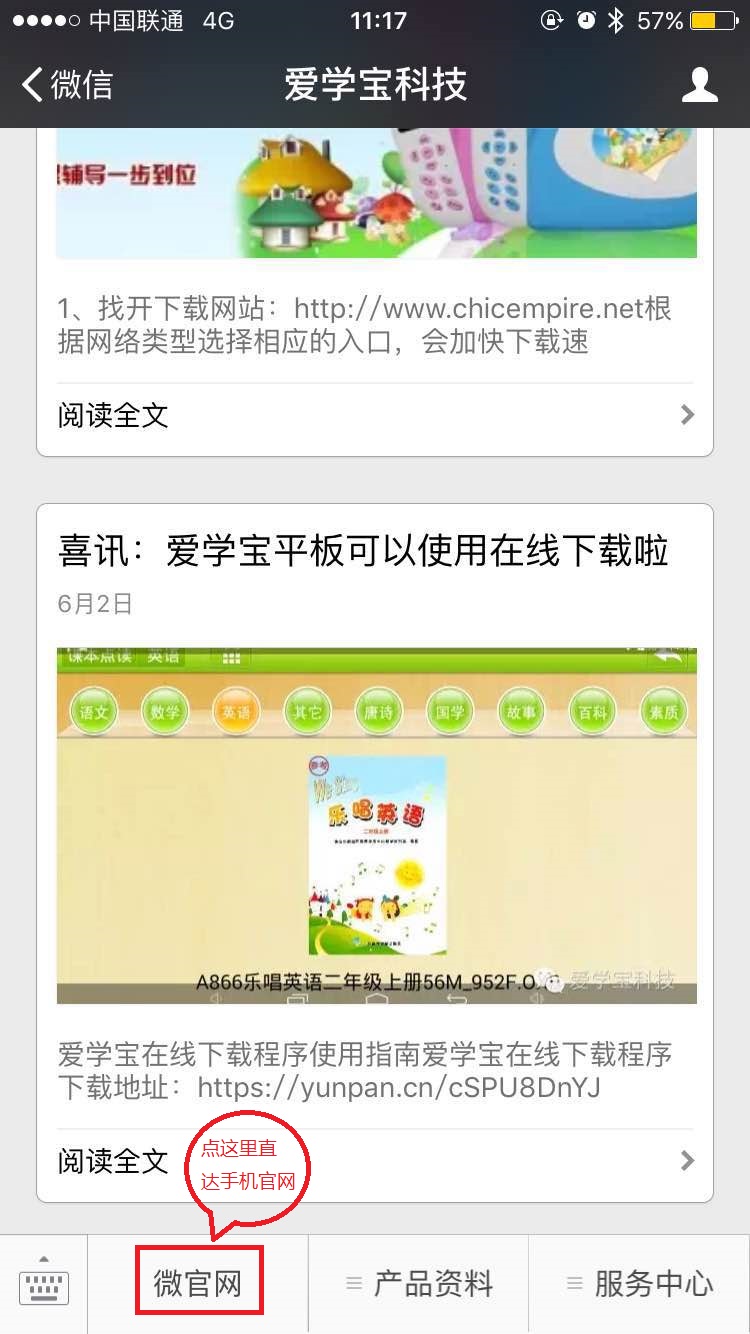Image resolution: width=750 pixels, height=1334 pixels.
Task: Expand the 产品资料 menu
Action: 419,1284
